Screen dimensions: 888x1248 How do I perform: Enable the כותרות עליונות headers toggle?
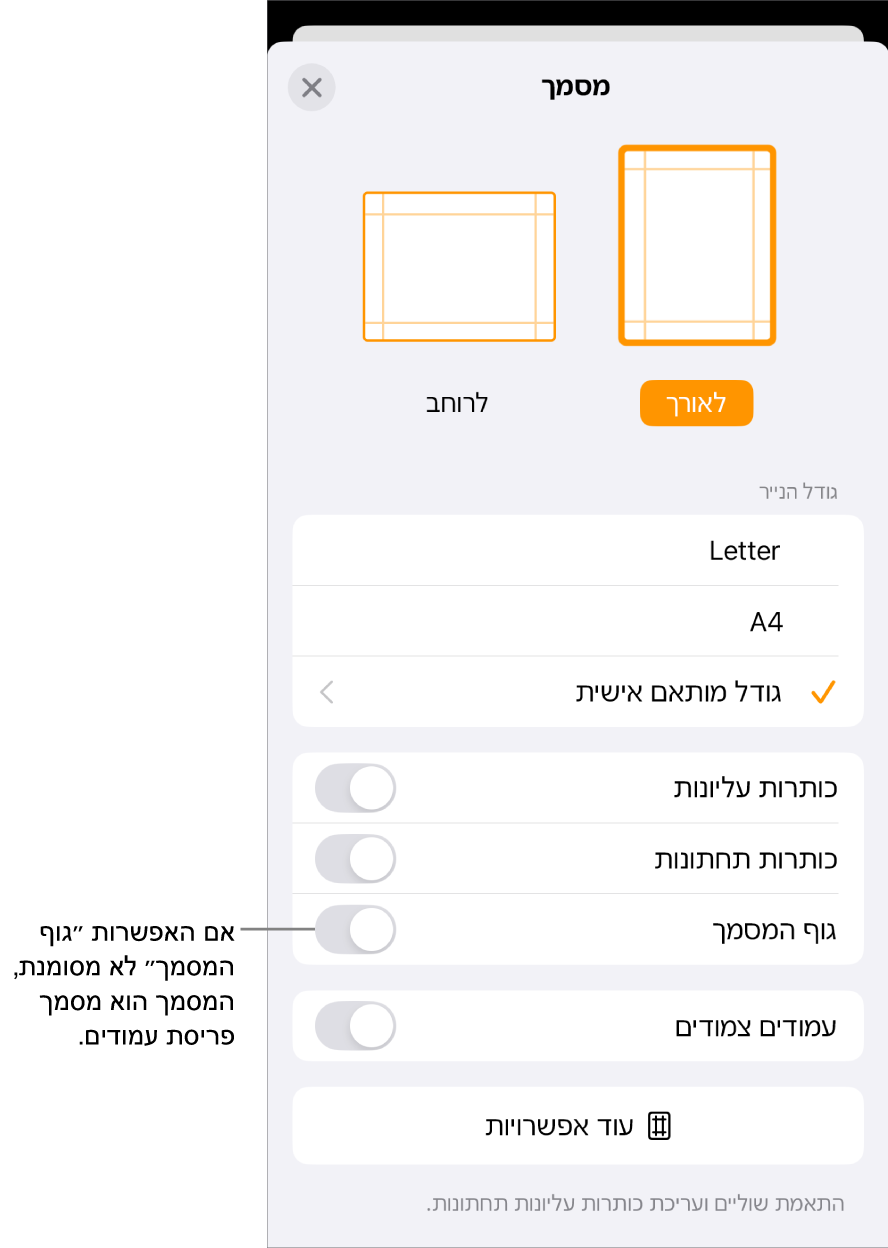click(355, 788)
